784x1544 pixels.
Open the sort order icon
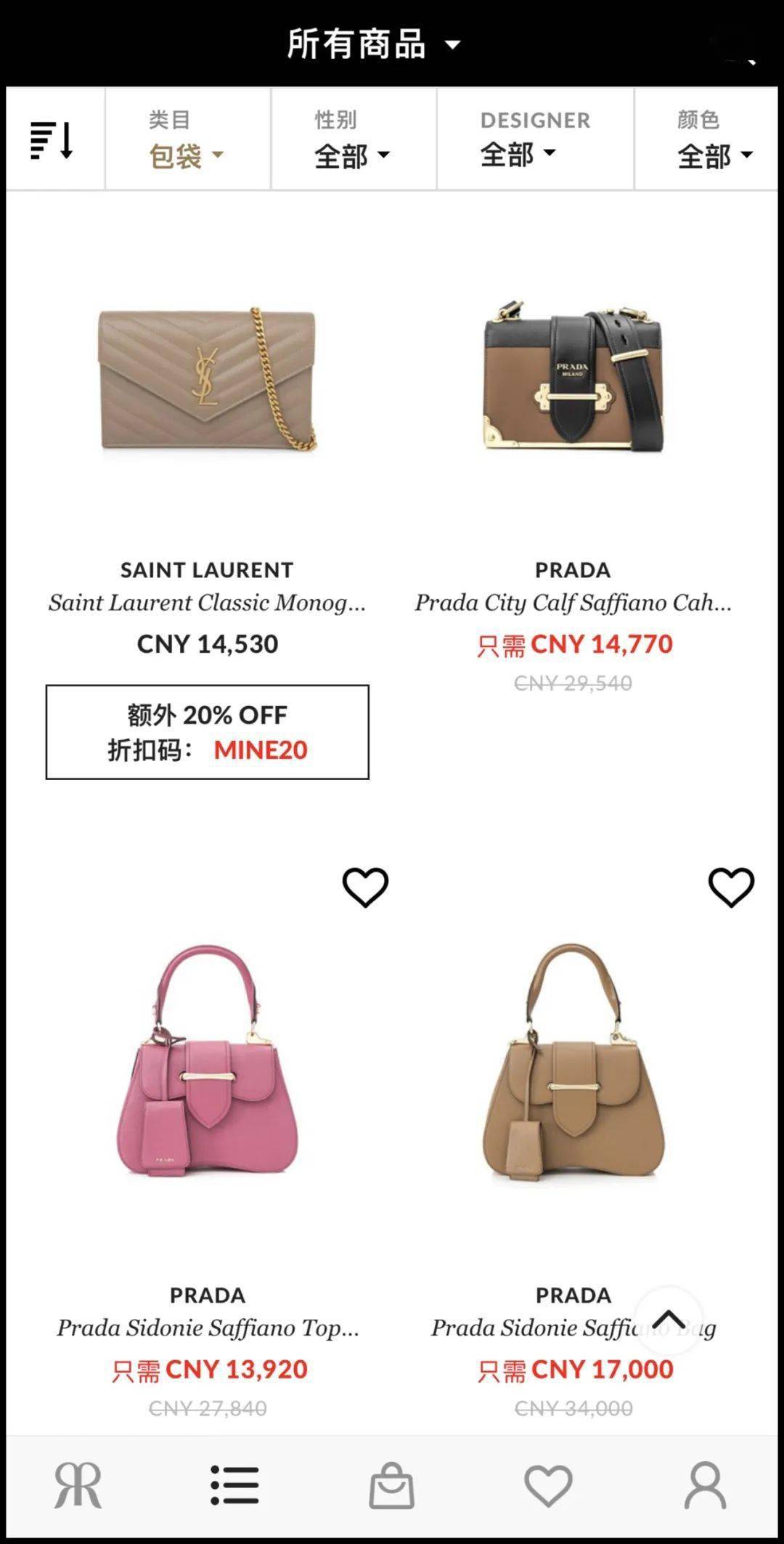[52, 139]
